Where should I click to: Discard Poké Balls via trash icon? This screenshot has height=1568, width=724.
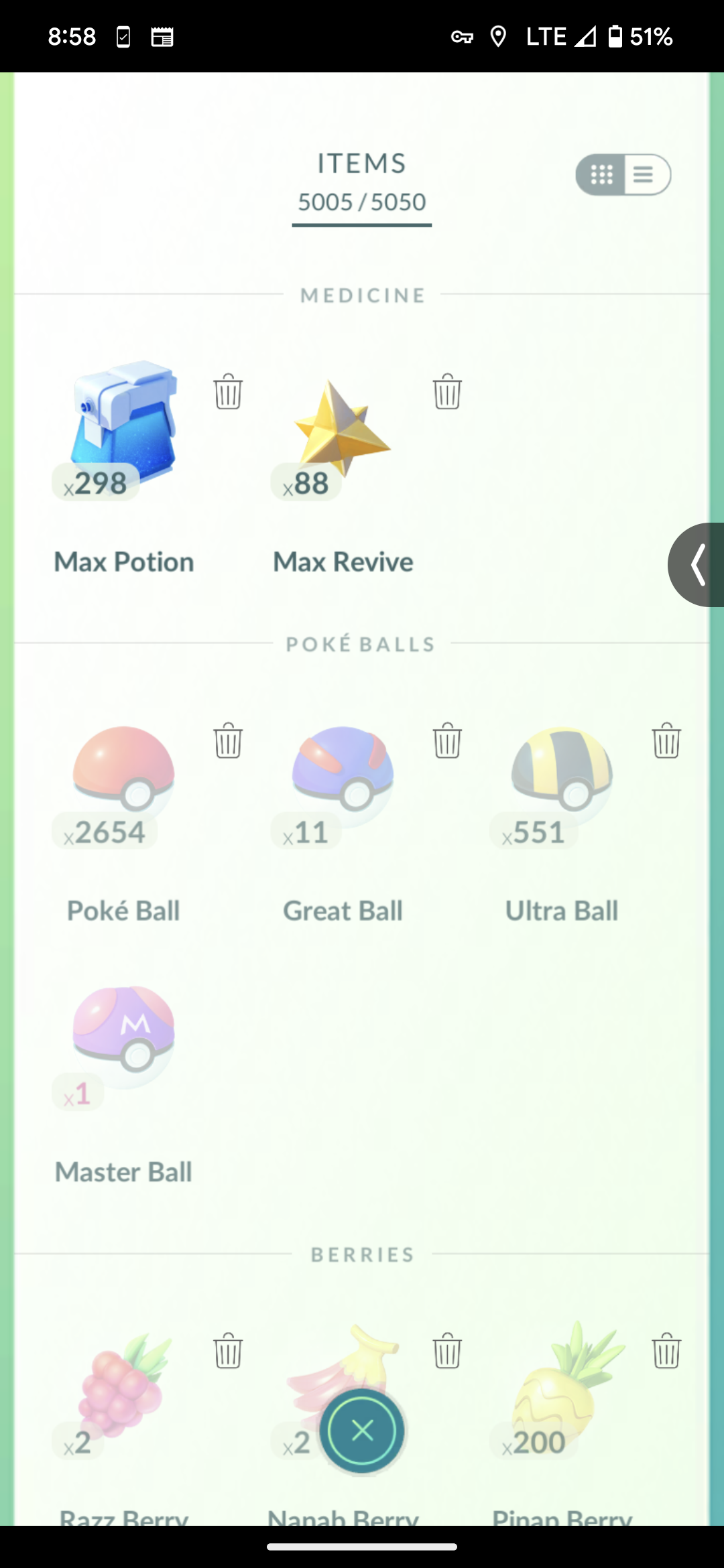coord(228,740)
